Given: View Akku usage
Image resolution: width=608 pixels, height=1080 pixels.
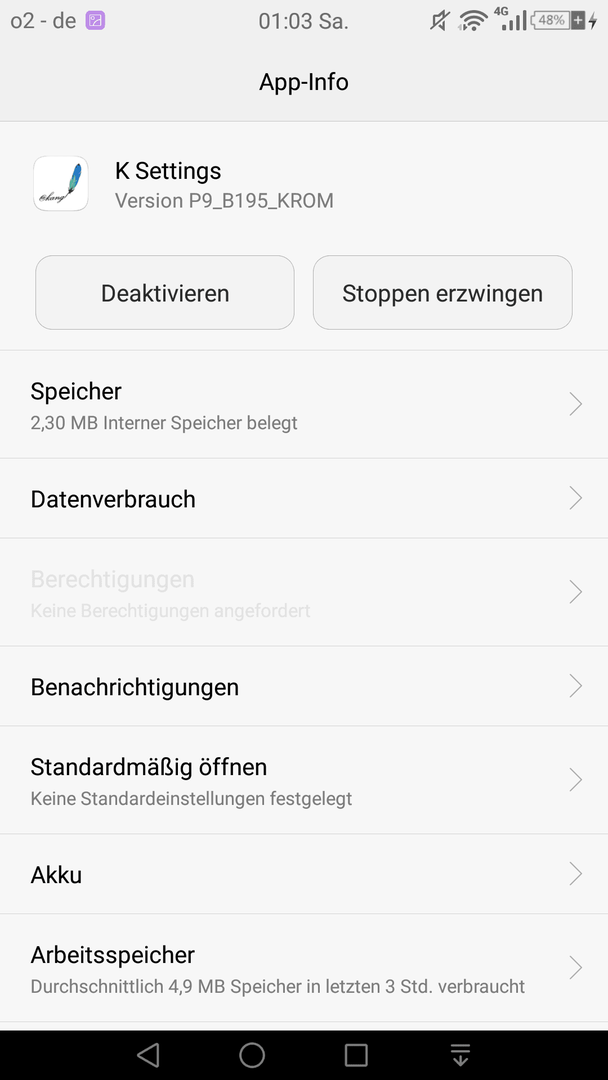Looking at the screenshot, I should [304, 874].
